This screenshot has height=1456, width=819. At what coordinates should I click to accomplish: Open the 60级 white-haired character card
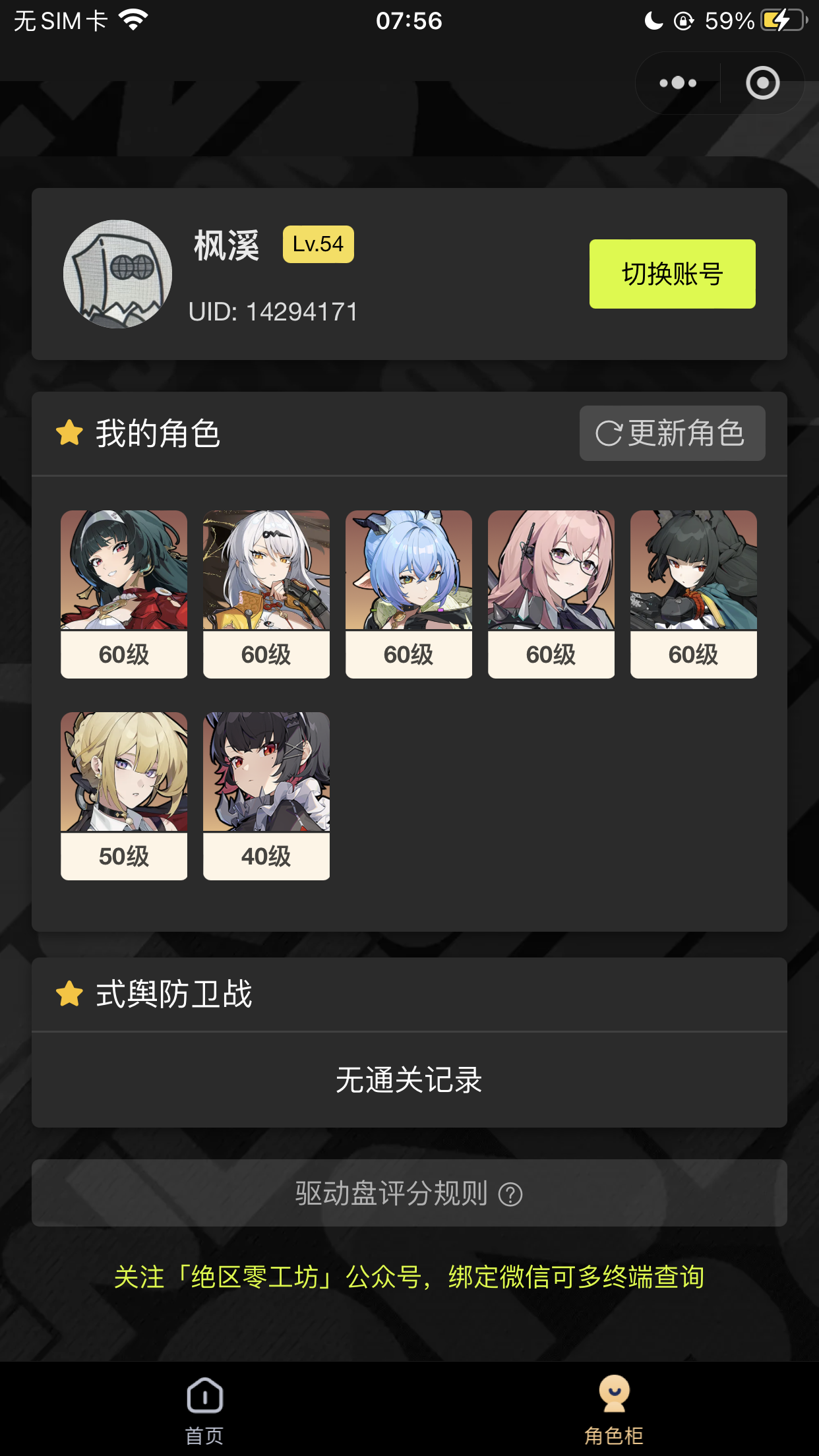pos(266,593)
